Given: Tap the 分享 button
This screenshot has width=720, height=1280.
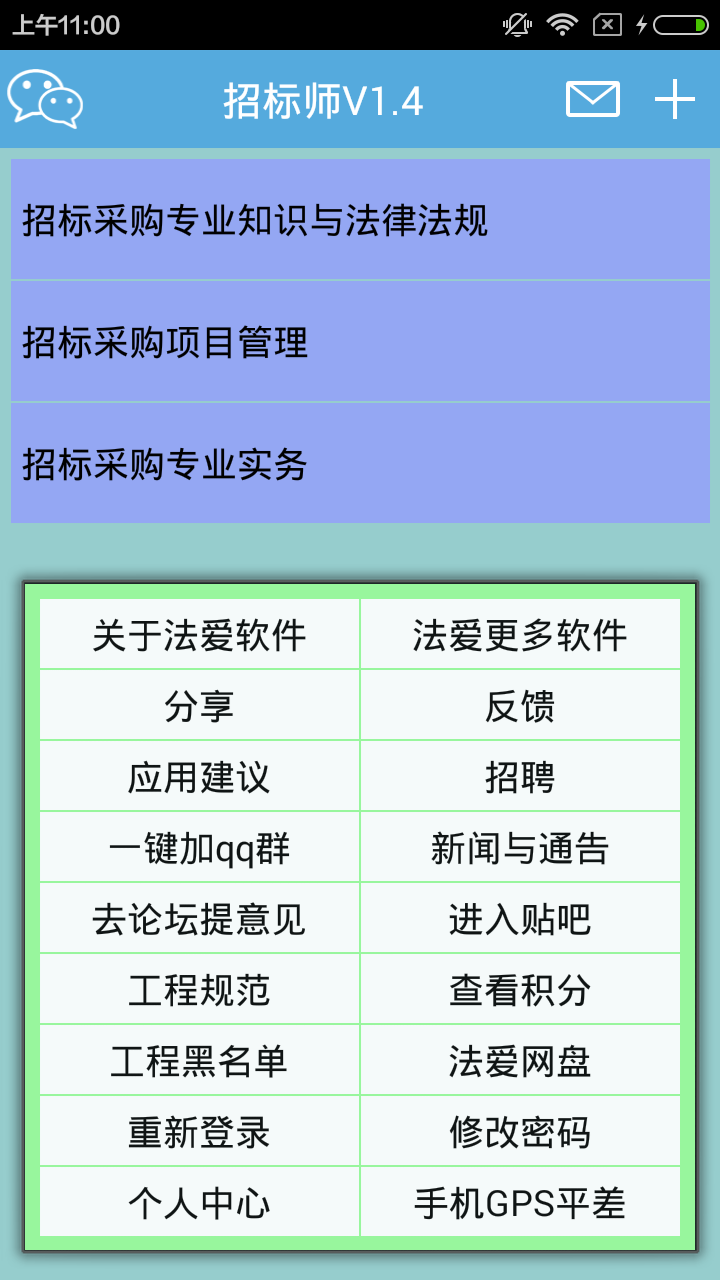Looking at the screenshot, I should pyautogui.click(x=199, y=704).
